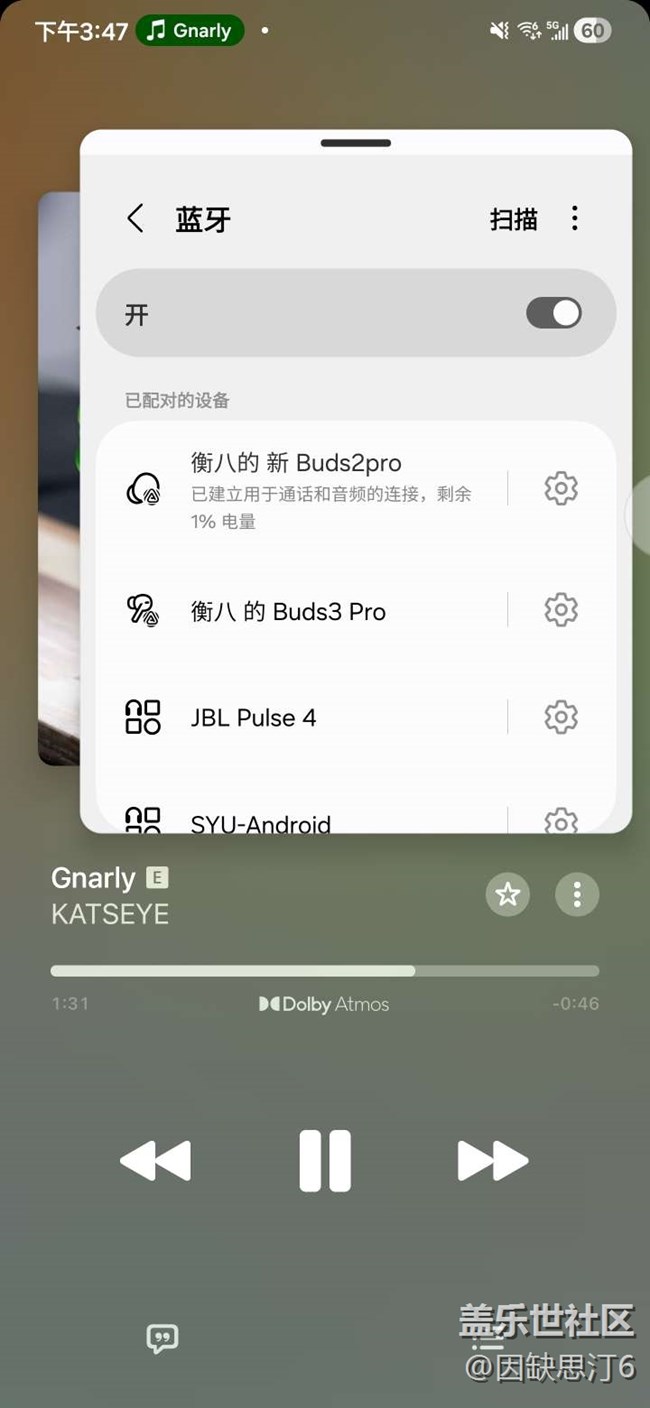Screen dimensions: 650x1408
Task: Pause the current song
Action: click(325, 1161)
